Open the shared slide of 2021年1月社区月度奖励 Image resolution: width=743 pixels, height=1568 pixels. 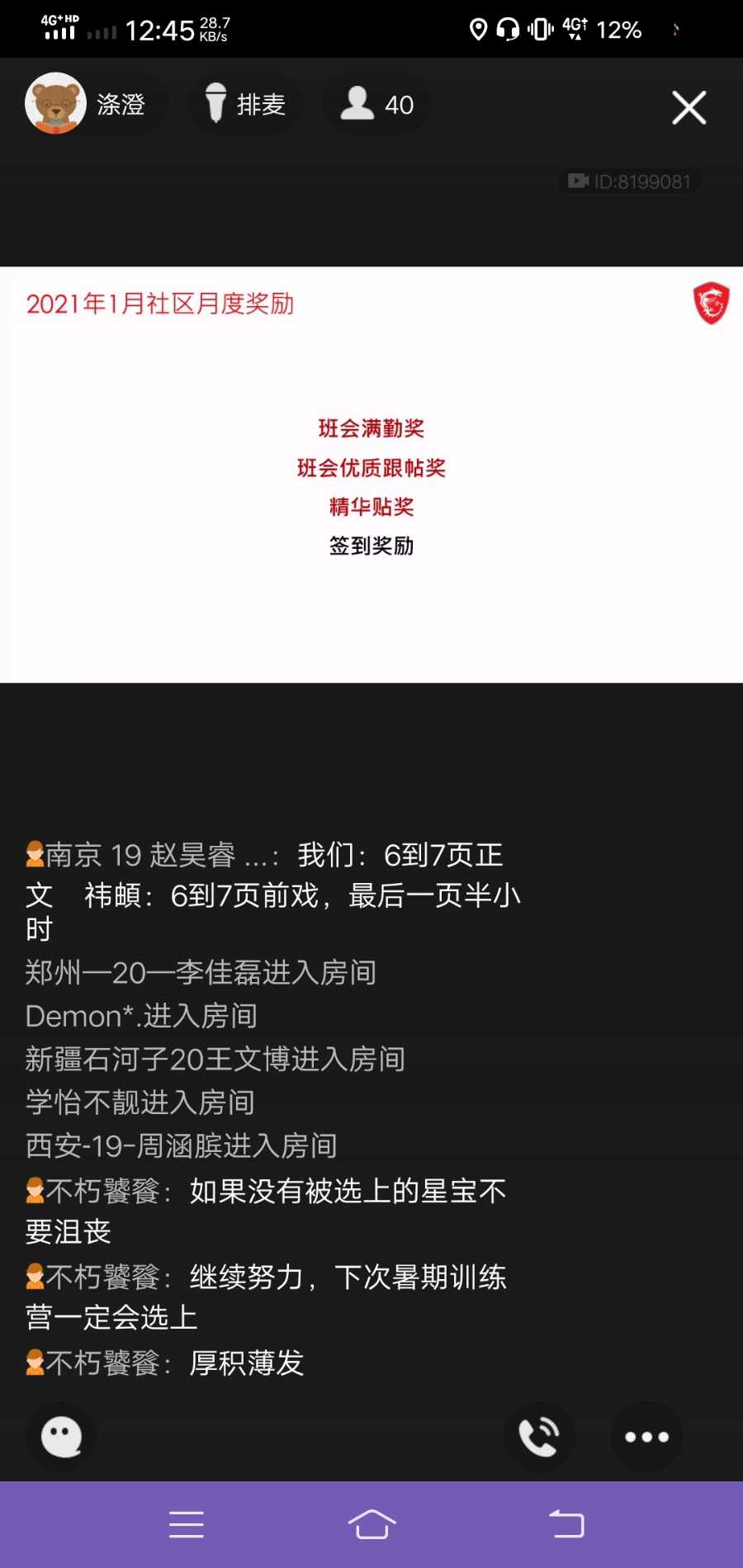pyautogui.click(x=371, y=475)
